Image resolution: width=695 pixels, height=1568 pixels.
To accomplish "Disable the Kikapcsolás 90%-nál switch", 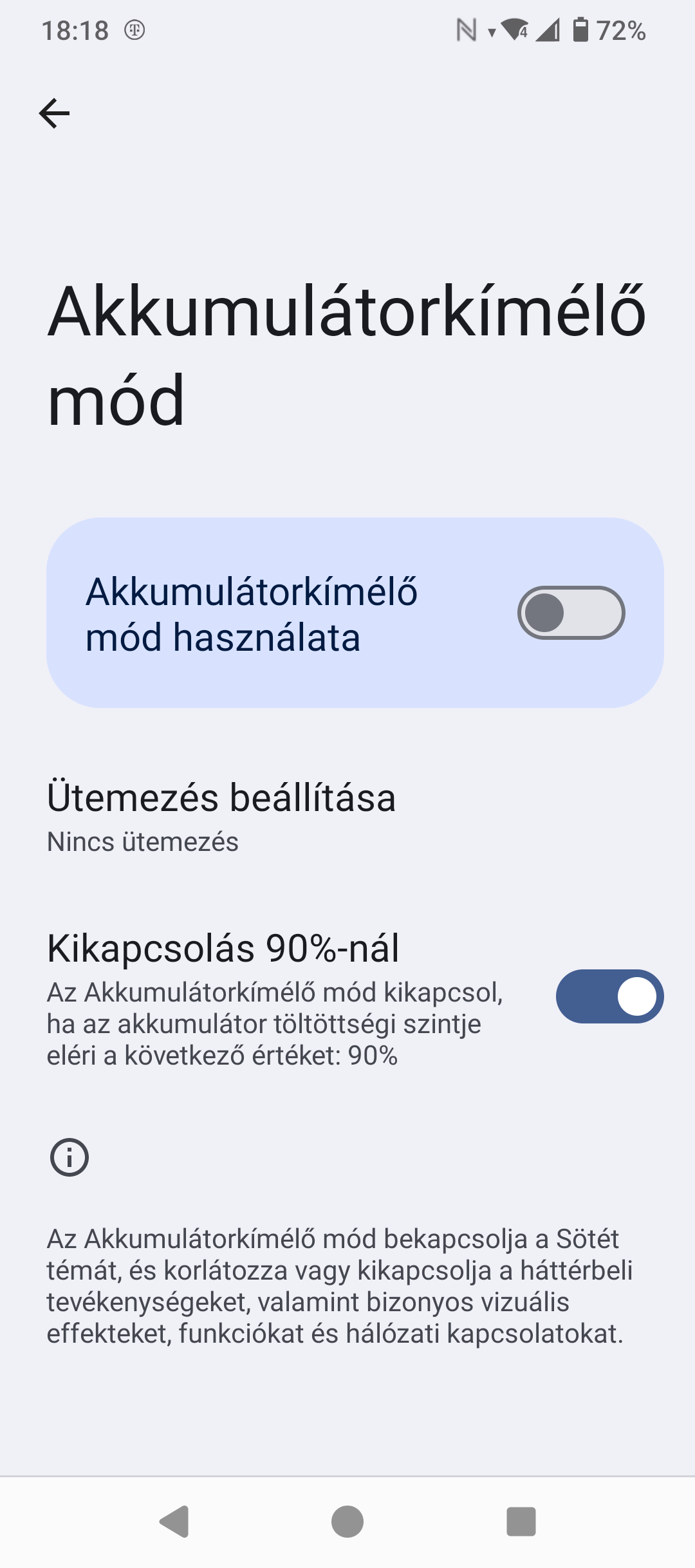I will [609, 996].
